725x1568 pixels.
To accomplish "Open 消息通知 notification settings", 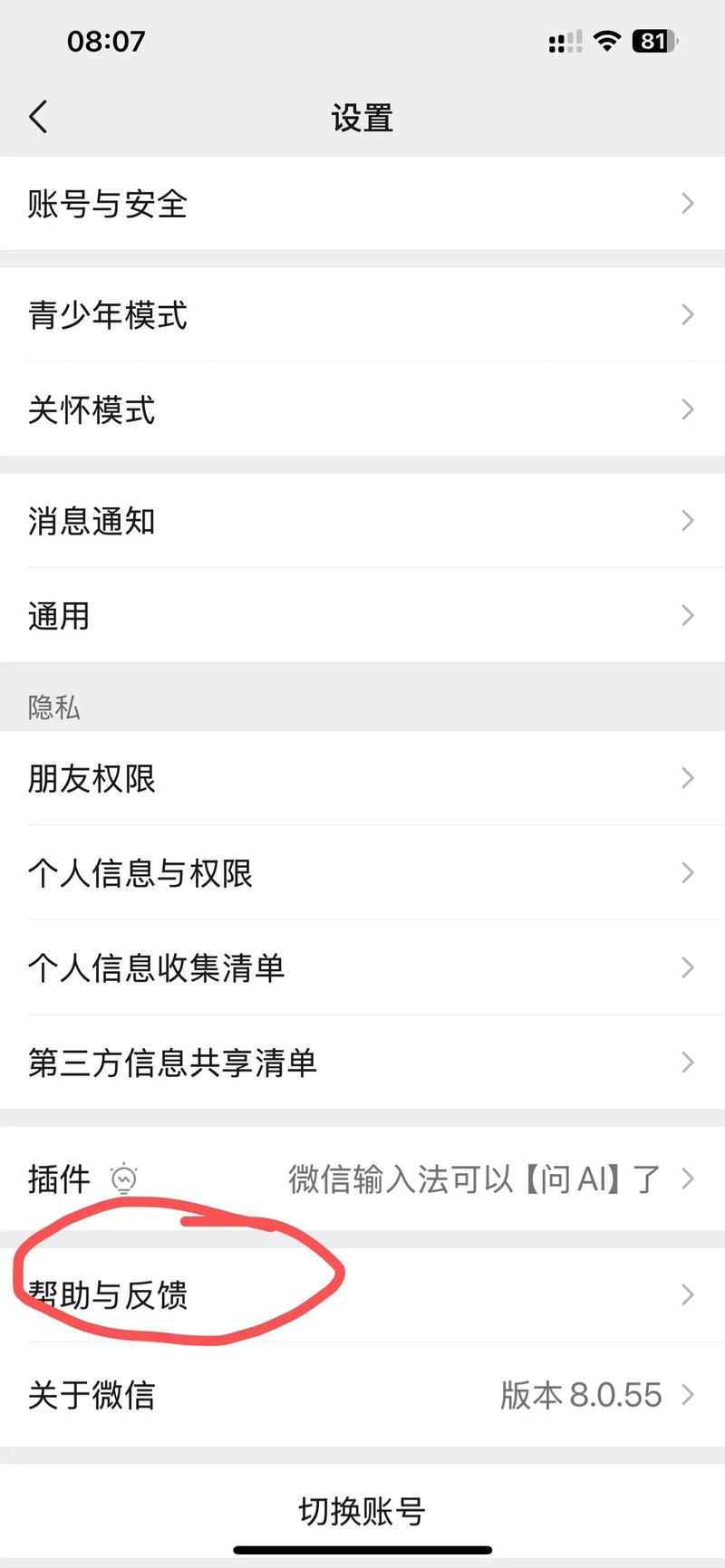I will click(362, 521).
